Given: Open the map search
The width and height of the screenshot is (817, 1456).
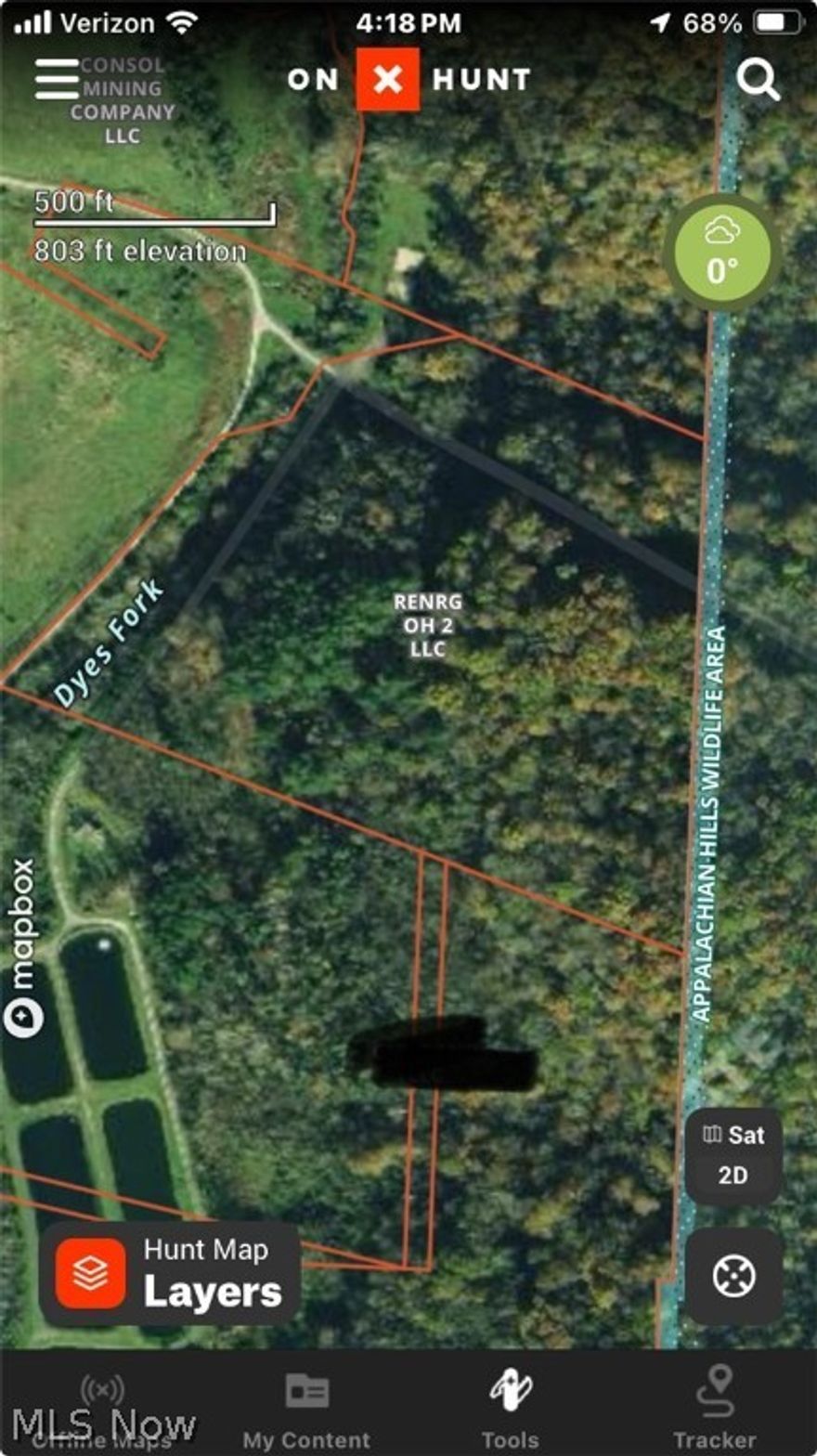Looking at the screenshot, I should point(759,80).
